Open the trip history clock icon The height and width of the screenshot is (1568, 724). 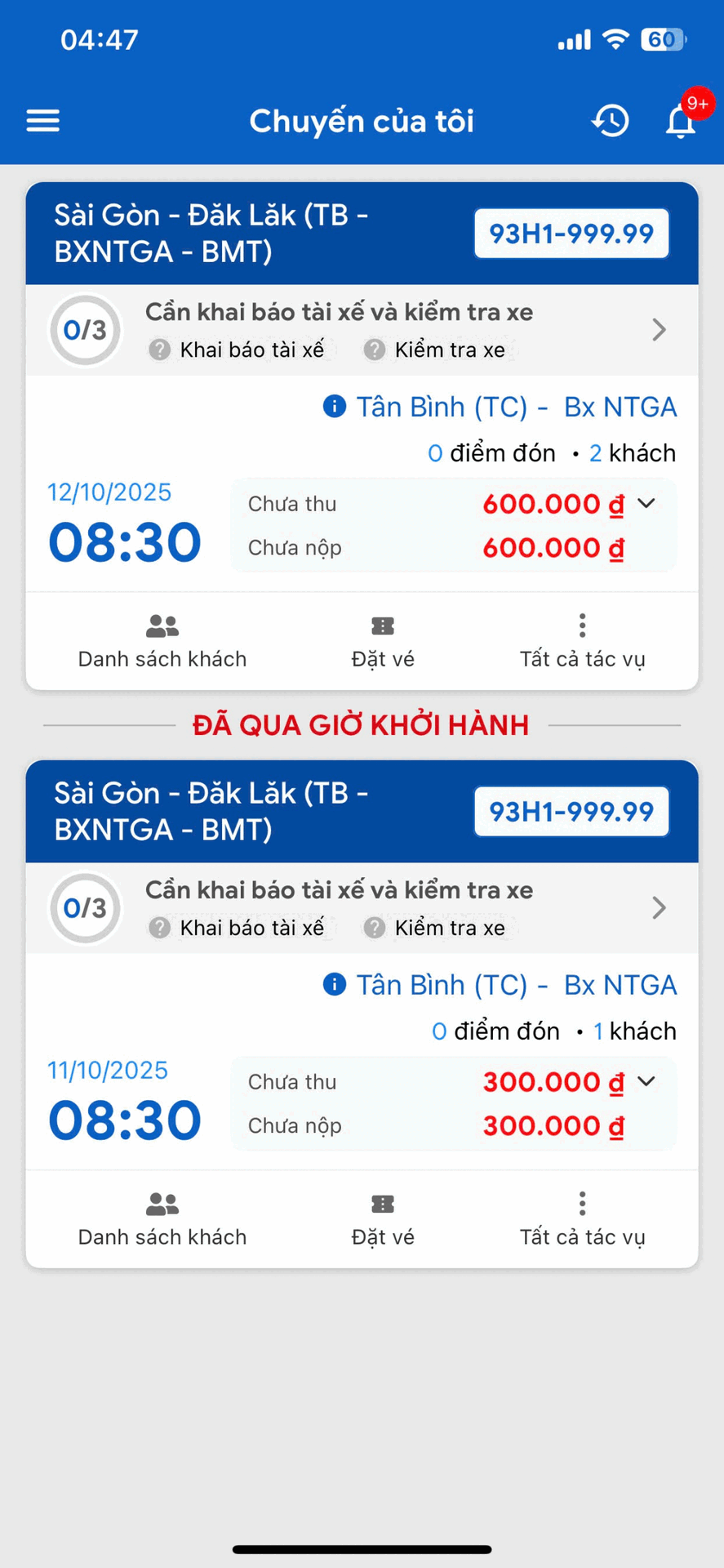coord(611,121)
